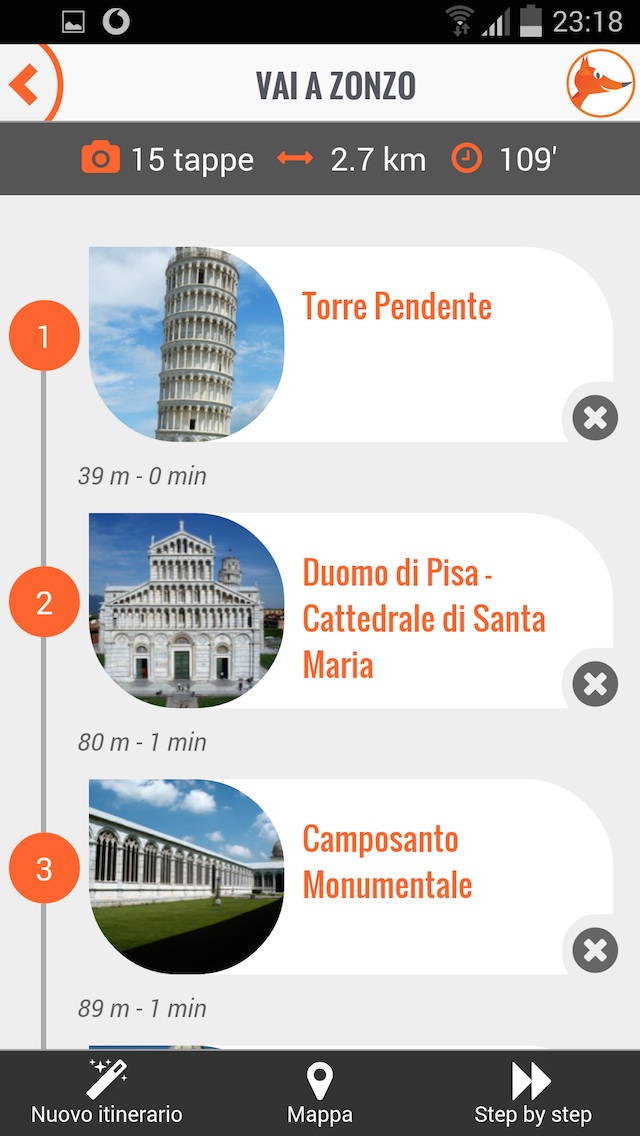Open Duomo di Pisa card
This screenshot has height=1136, width=640.
(x=352, y=611)
